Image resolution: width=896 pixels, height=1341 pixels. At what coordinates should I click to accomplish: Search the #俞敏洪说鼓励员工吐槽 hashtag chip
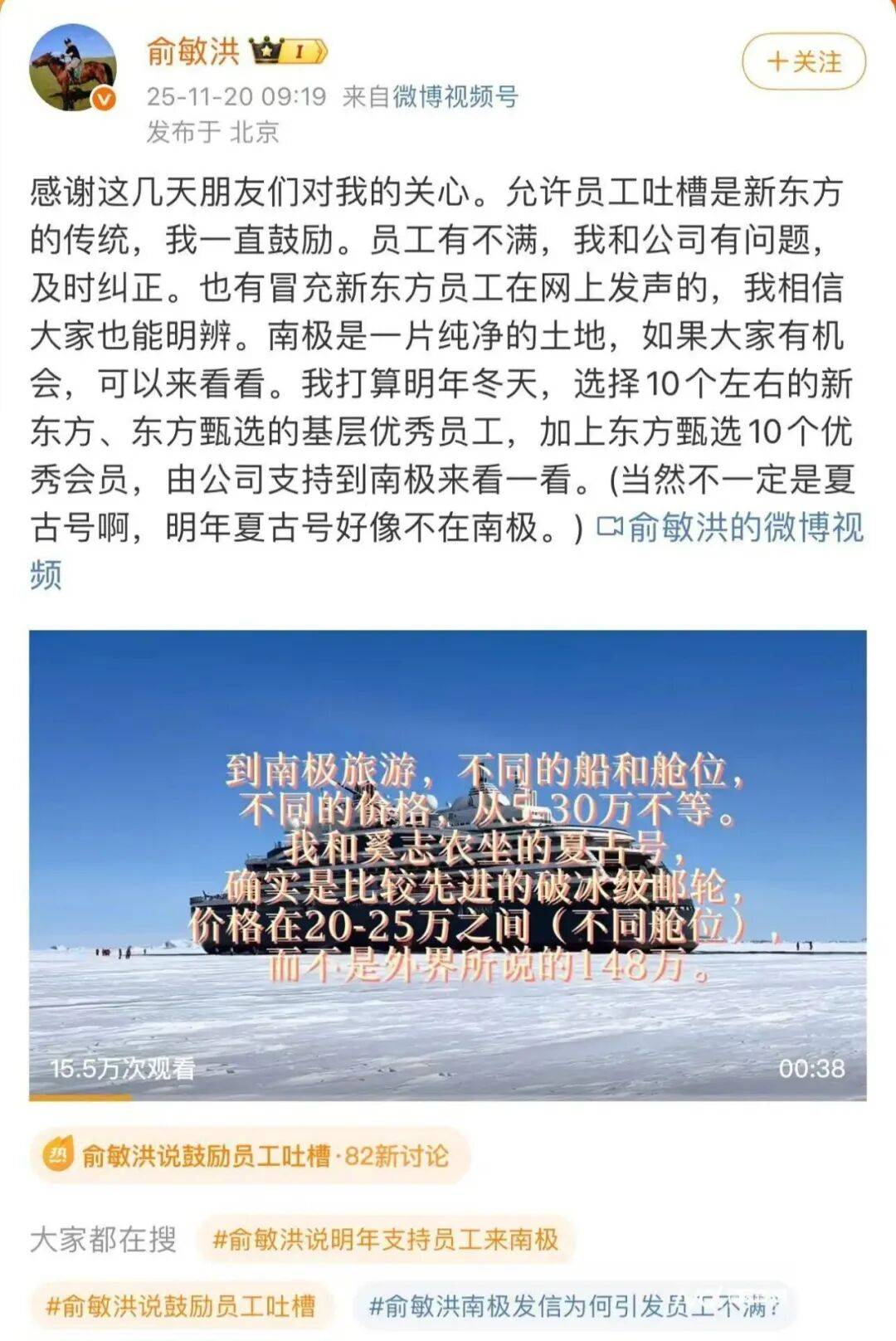(x=181, y=1306)
